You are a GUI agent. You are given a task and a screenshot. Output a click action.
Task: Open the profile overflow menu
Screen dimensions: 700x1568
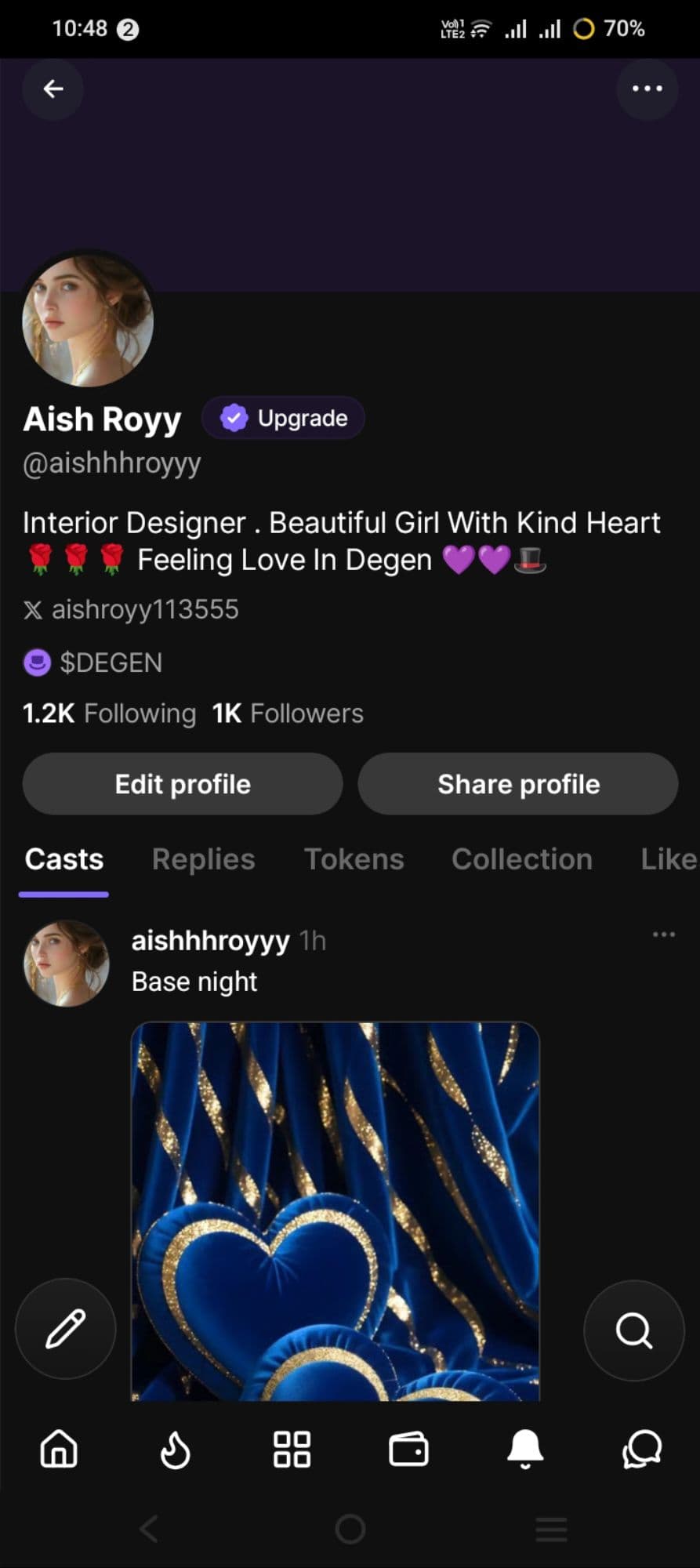(647, 89)
